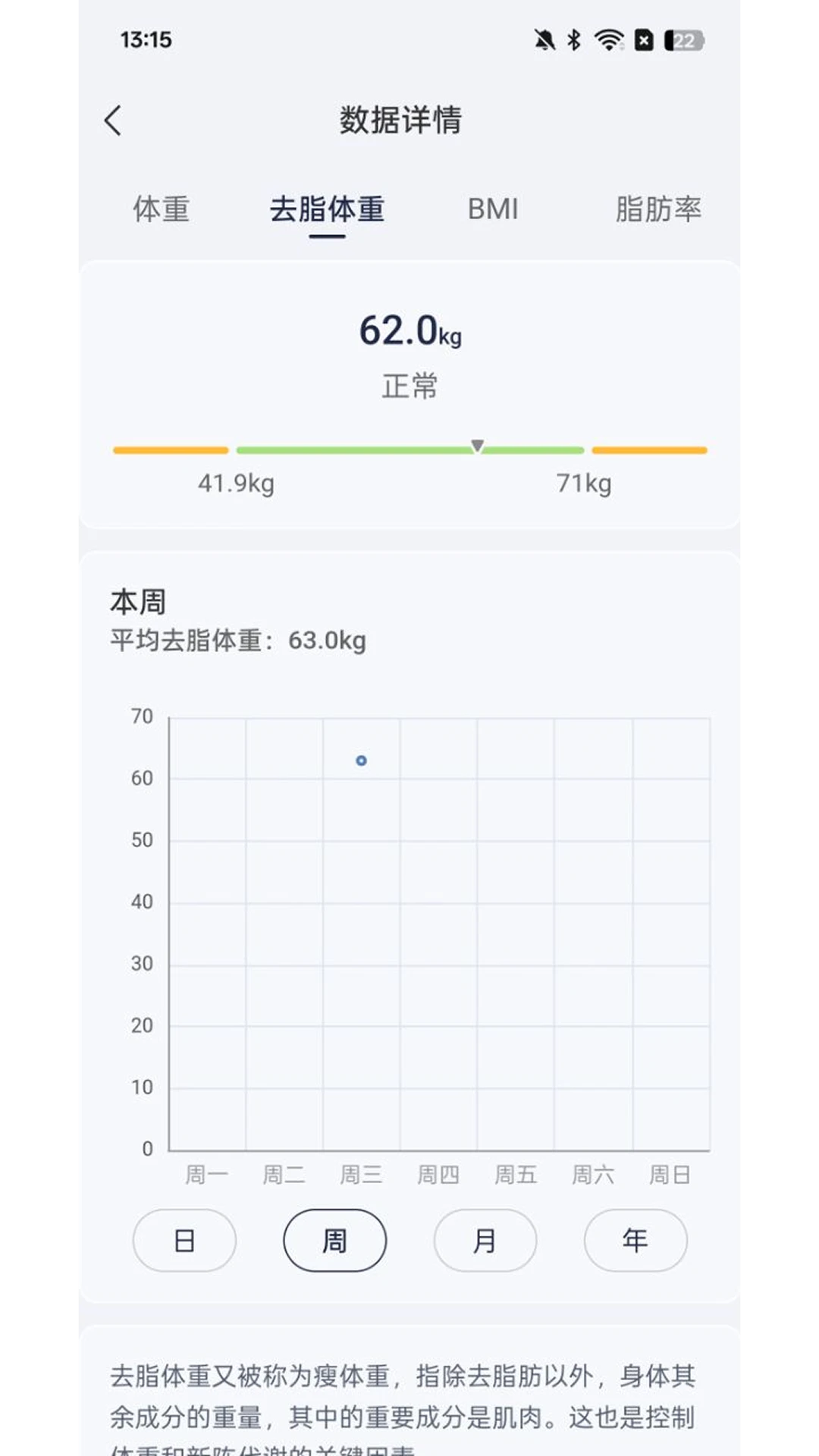Navigate back using the back arrow
819x1456 pixels.
(x=112, y=120)
